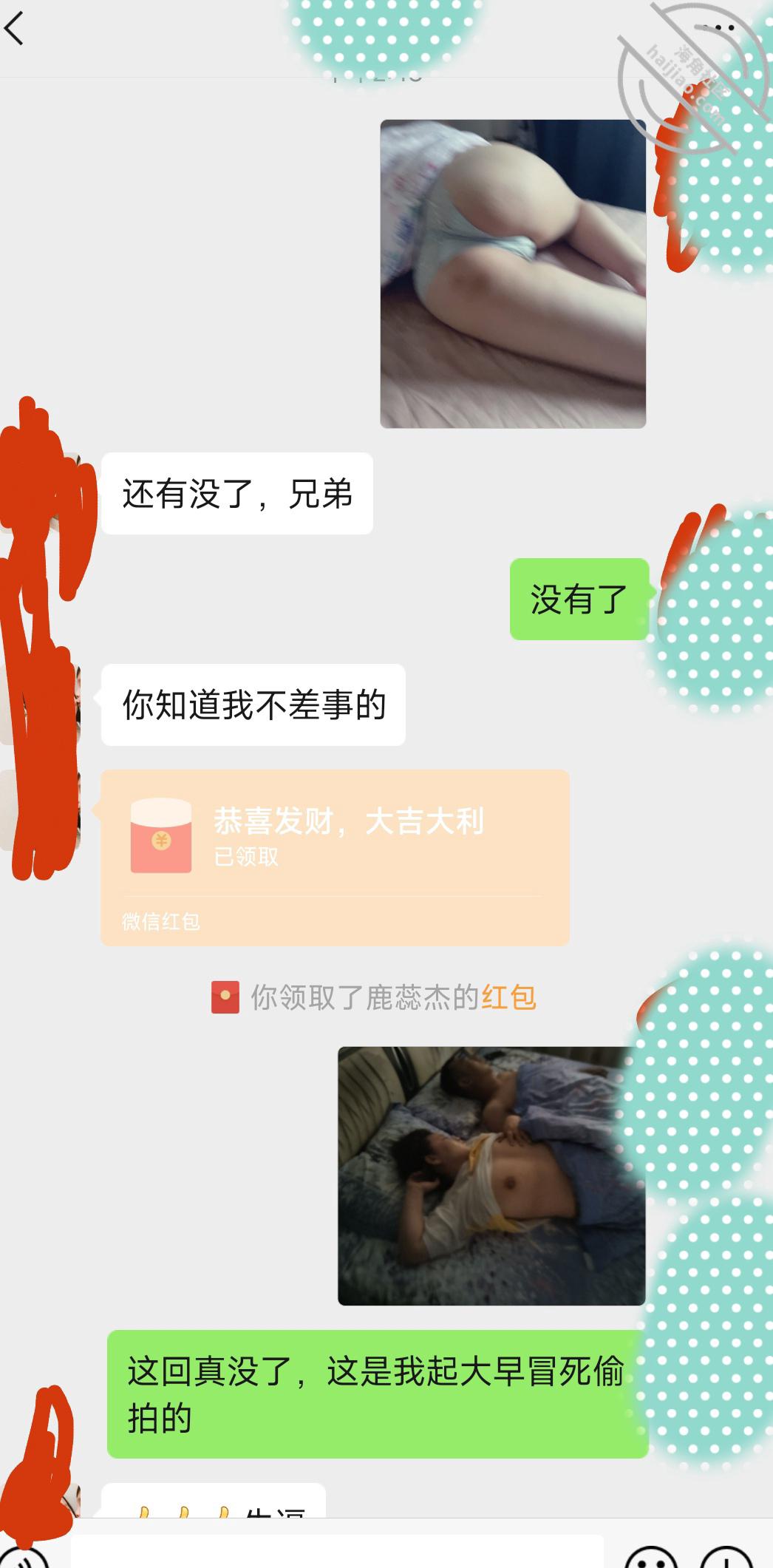Open the 恭喜发财 red packet message
The width and height of the screenshot is (773, 1568).
(335, 858)
